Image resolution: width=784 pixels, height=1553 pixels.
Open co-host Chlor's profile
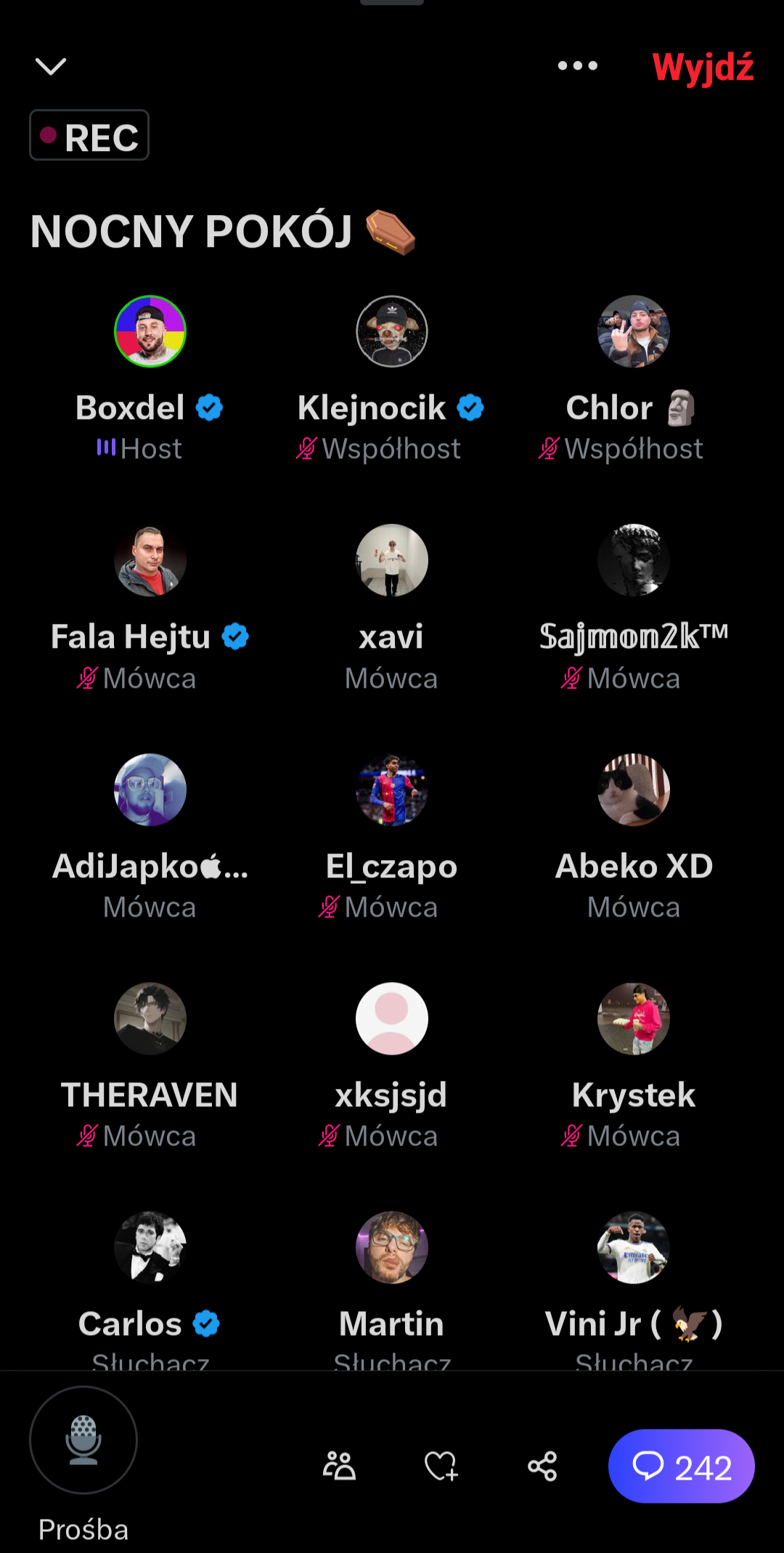634,331
